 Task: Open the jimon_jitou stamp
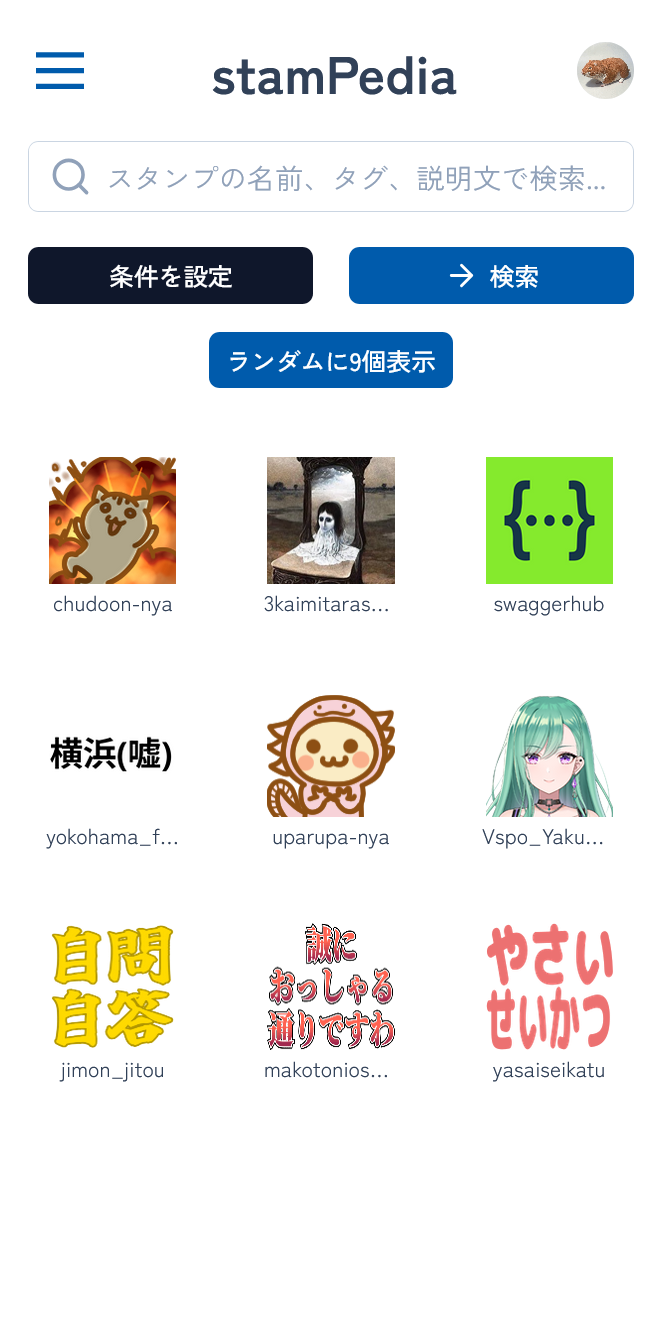tap(112, 987)
